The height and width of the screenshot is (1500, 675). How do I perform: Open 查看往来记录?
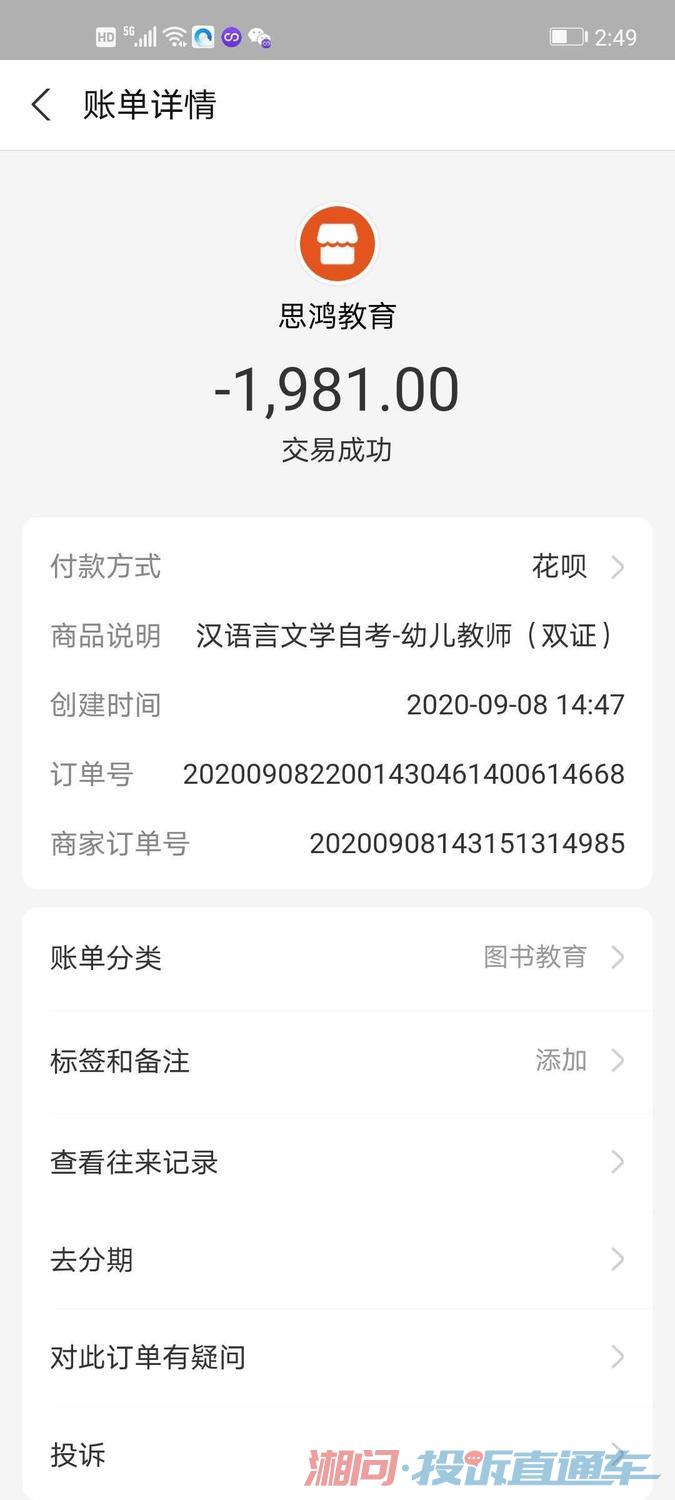pyautogui.click(x=337, y=1162)
